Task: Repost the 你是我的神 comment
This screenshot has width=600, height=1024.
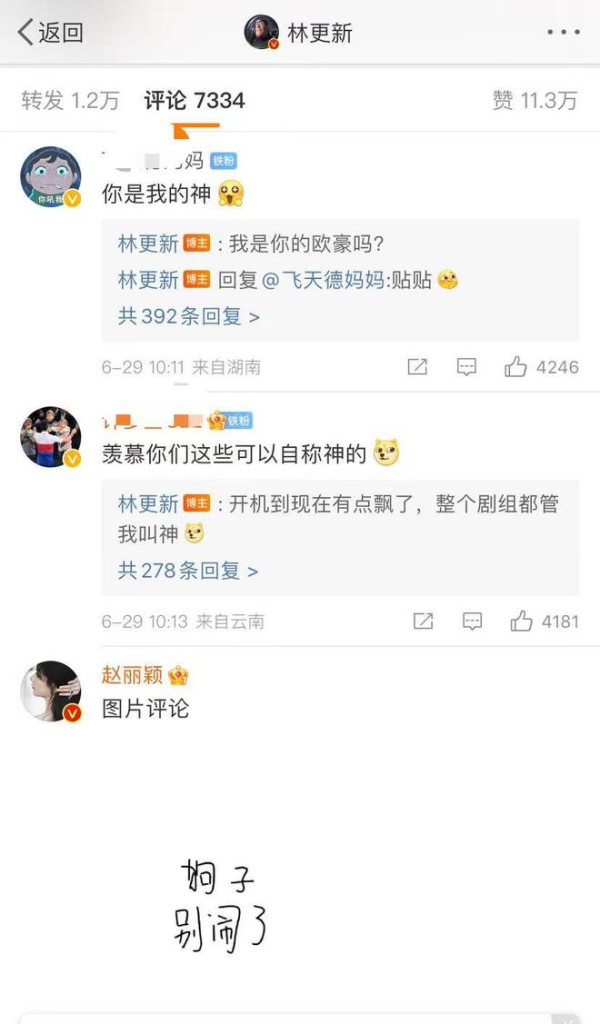Action: [417, 367]
